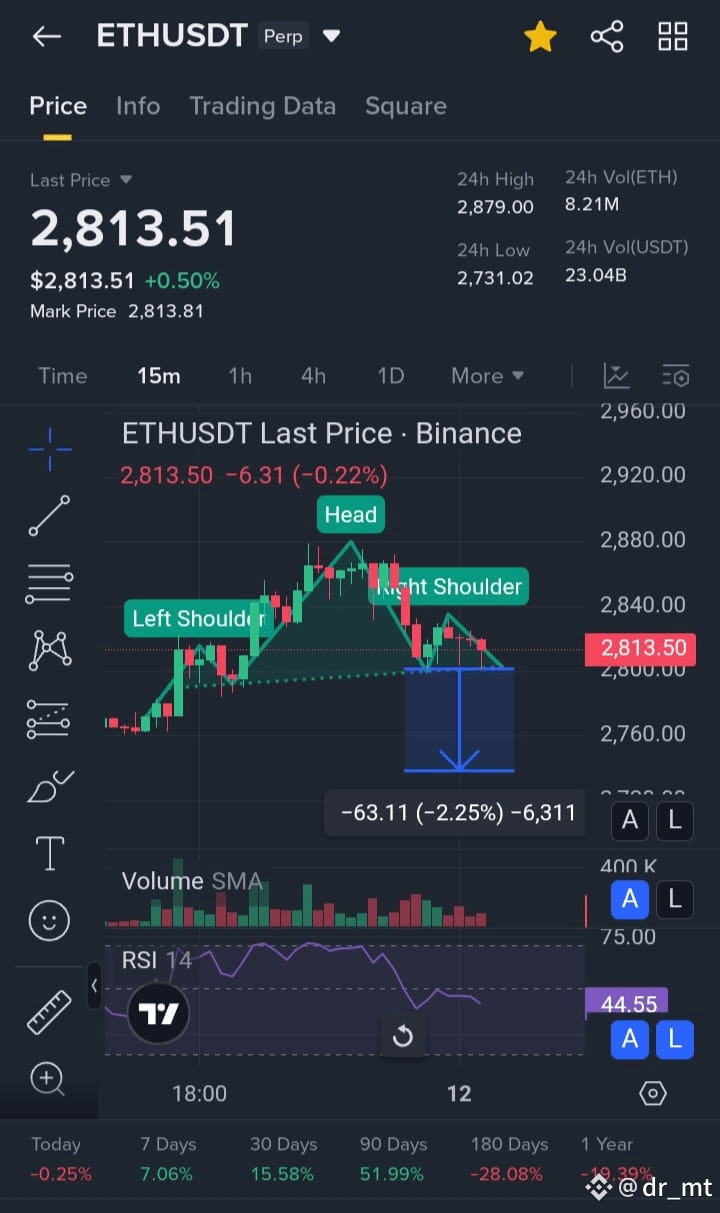The width and height of the screenshot is (720, 1213).
Task: Choose the Brush drawing tool
Action: (50, 786)
